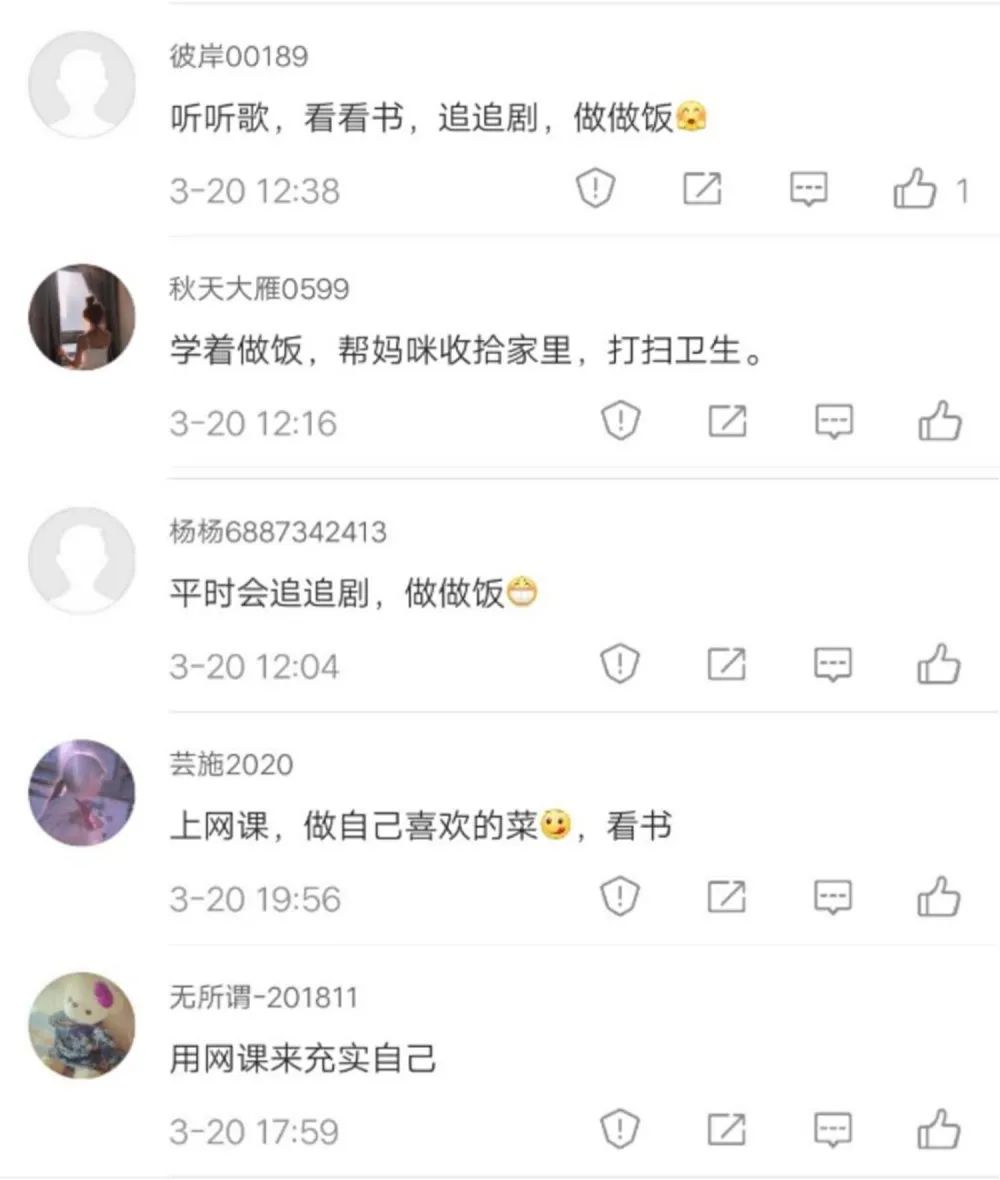Repost 彼岸00189's comment
The width and height of the screenshot is (1000, 1180).
[x=702, y=188]
